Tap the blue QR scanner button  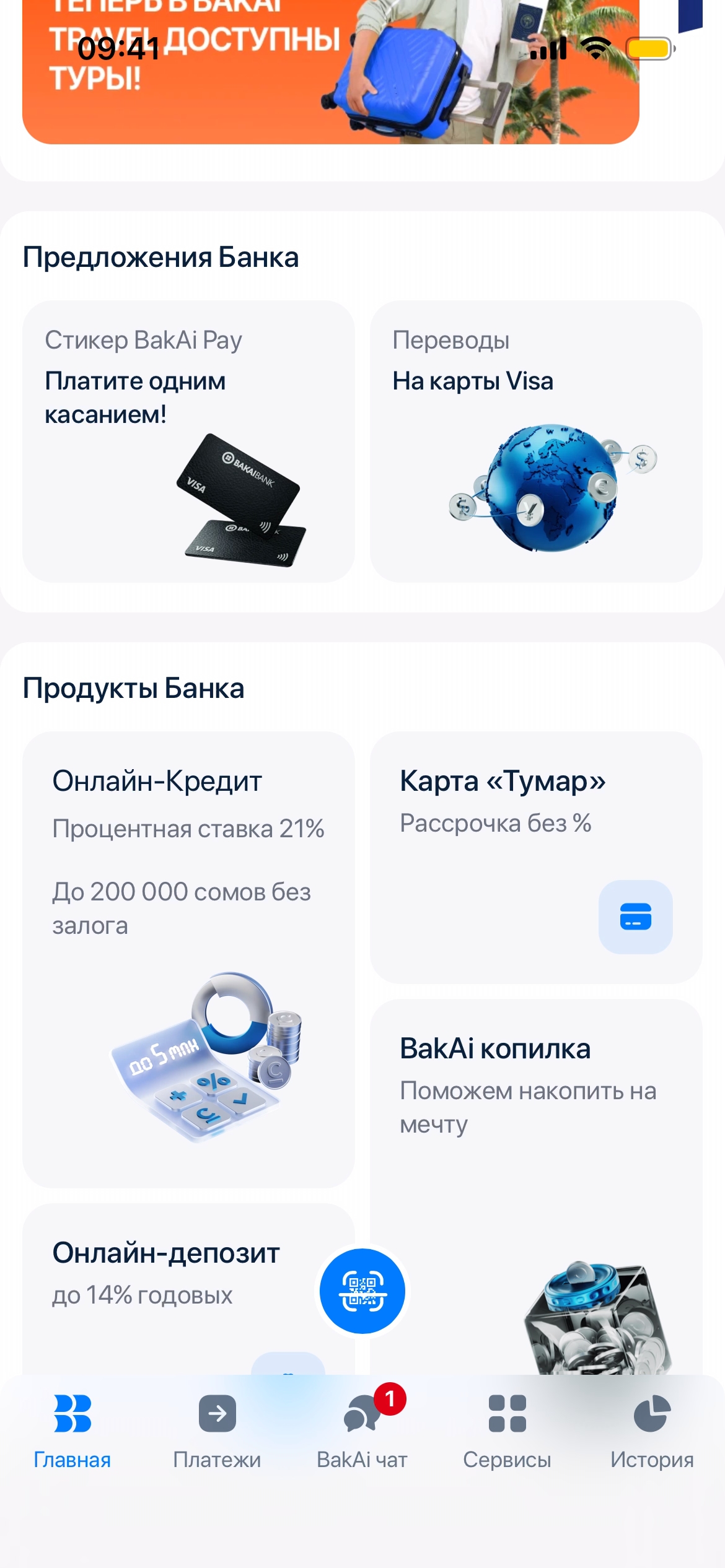(x=362, y=1291)
